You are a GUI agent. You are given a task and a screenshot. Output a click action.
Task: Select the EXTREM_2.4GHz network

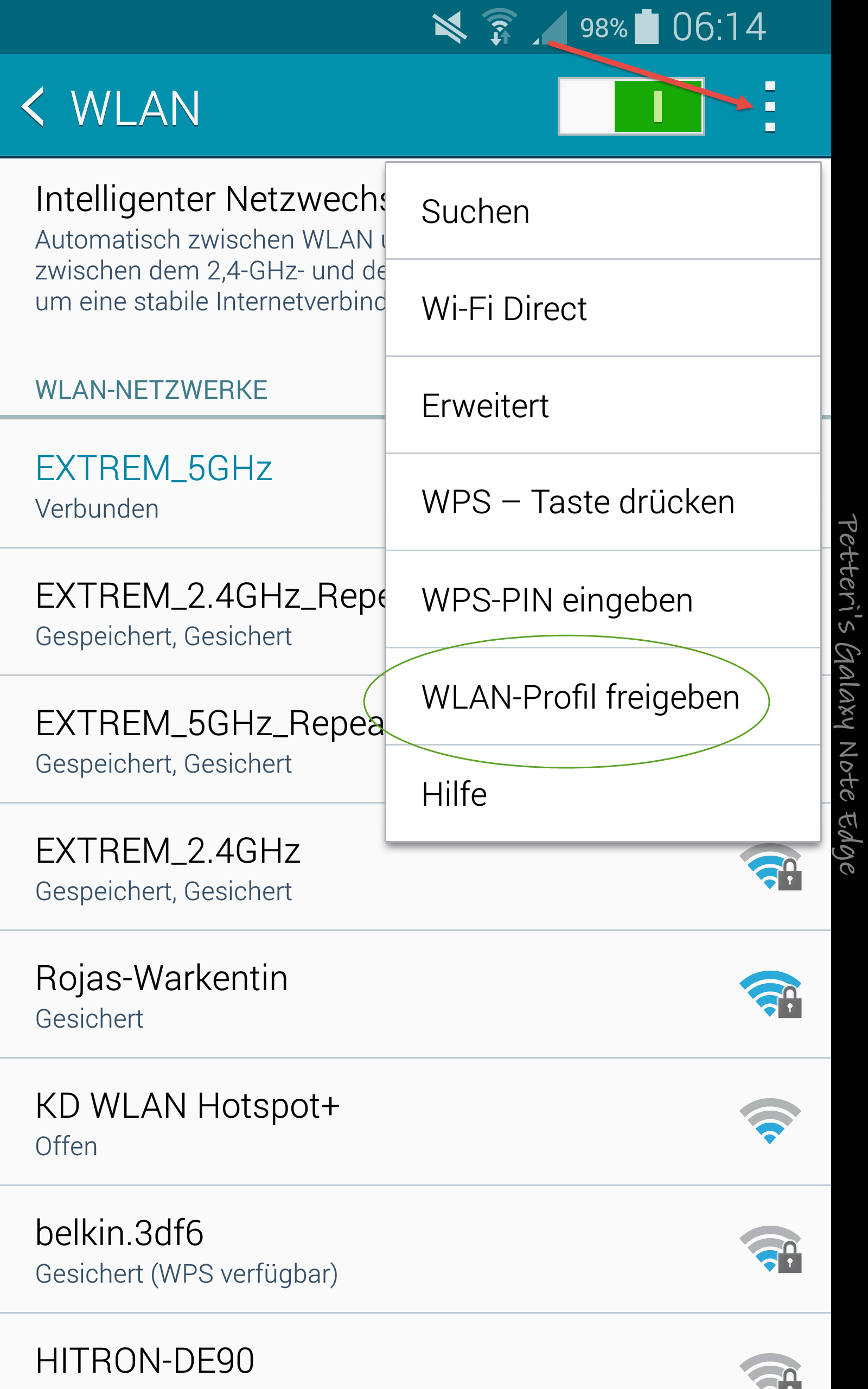coord(416,867)
